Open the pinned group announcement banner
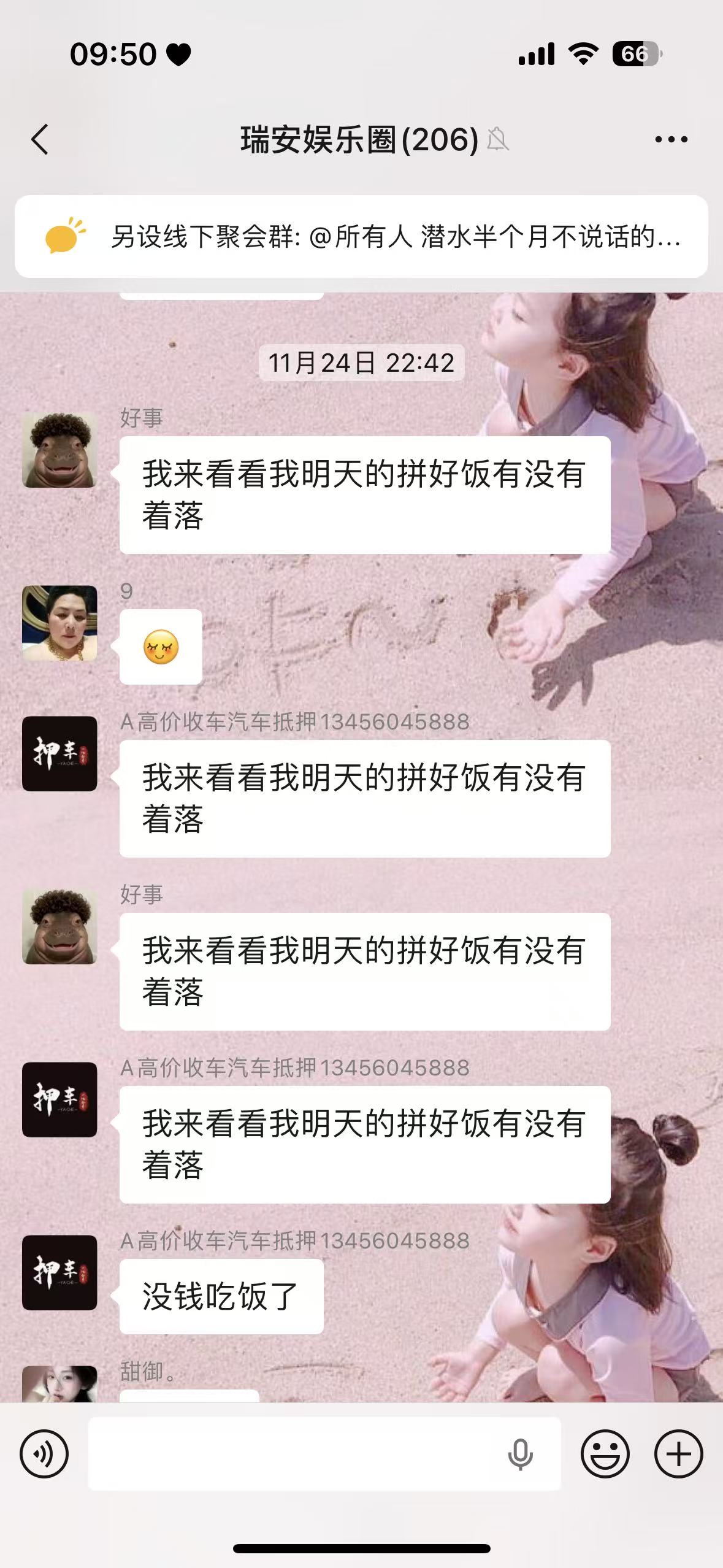The height and width of the screenshot is (1568, 723). click(x=361, y=237)
